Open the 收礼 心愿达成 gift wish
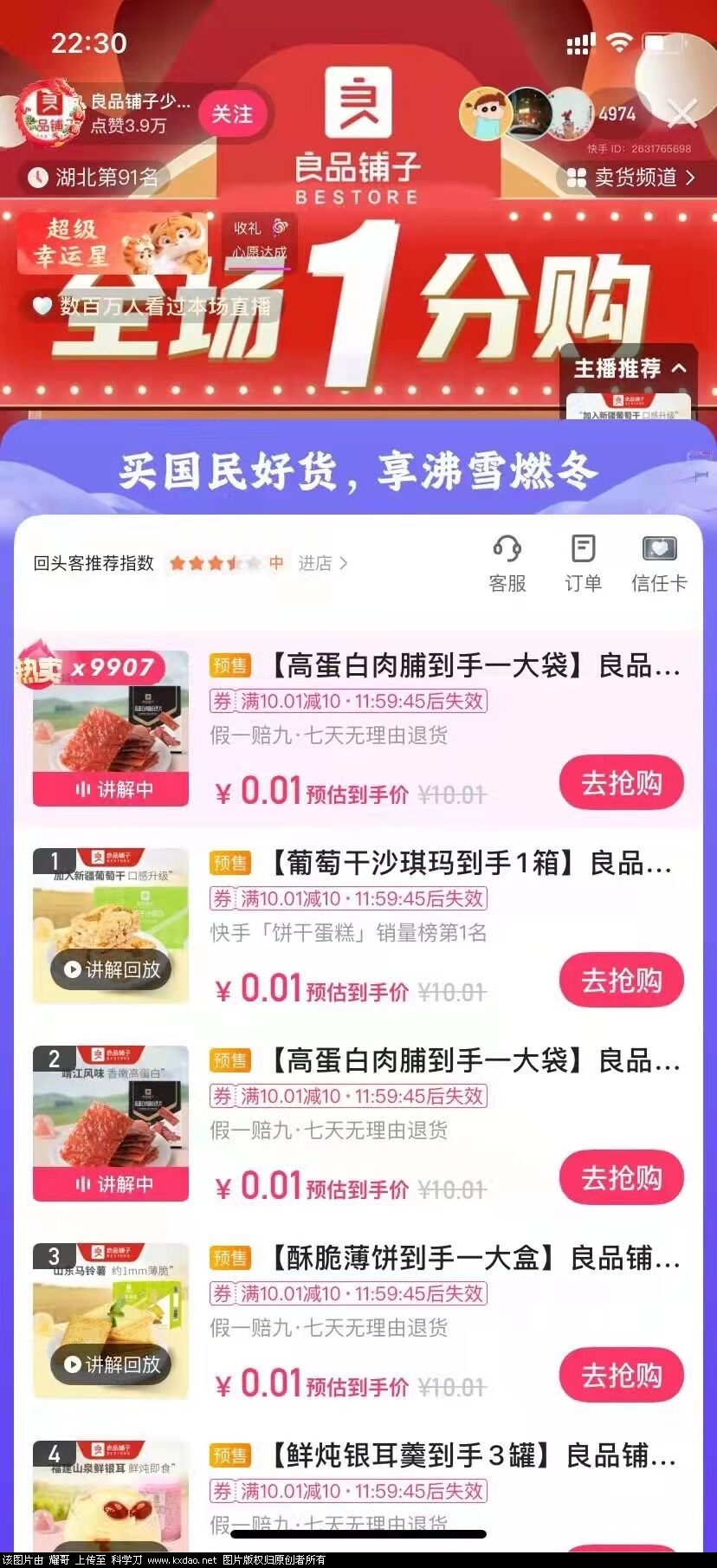Viewport: 717px width, 1568px height. (x=259, y=240)
